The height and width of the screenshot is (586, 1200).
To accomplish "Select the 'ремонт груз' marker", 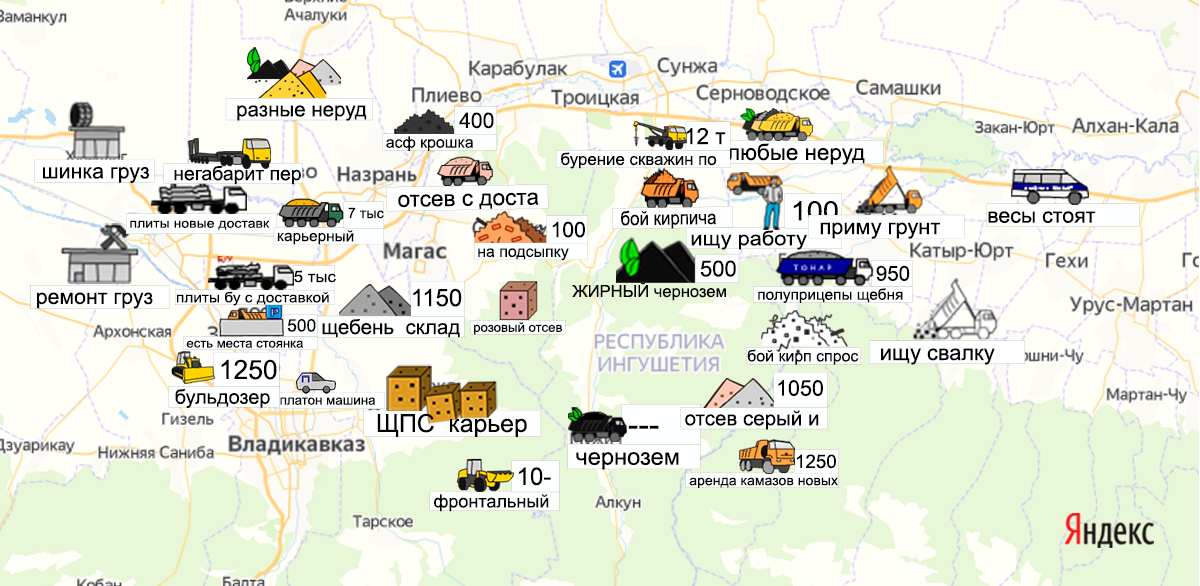I will (x=99, y=256).
